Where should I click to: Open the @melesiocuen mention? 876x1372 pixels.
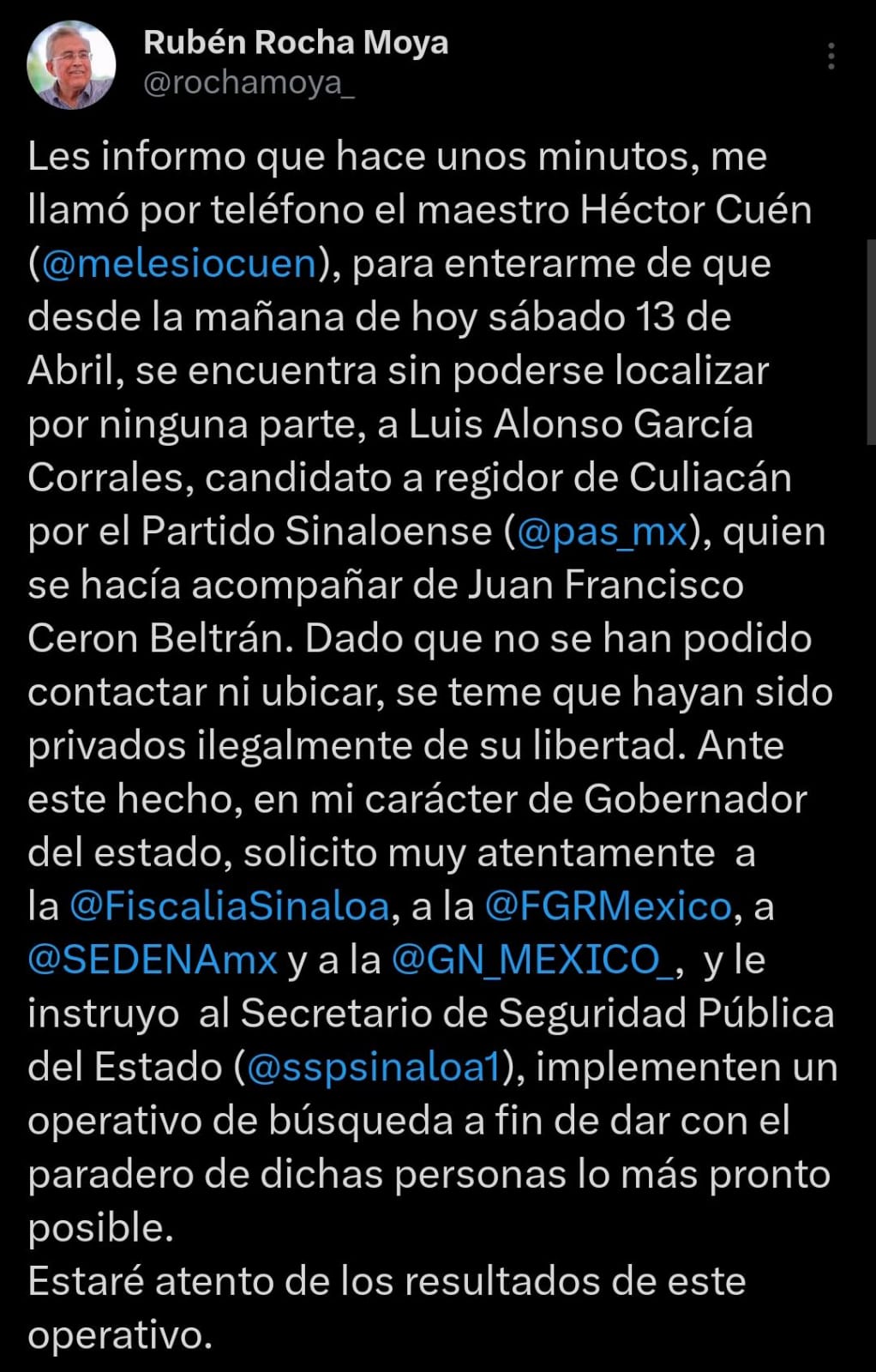point(179,264)
